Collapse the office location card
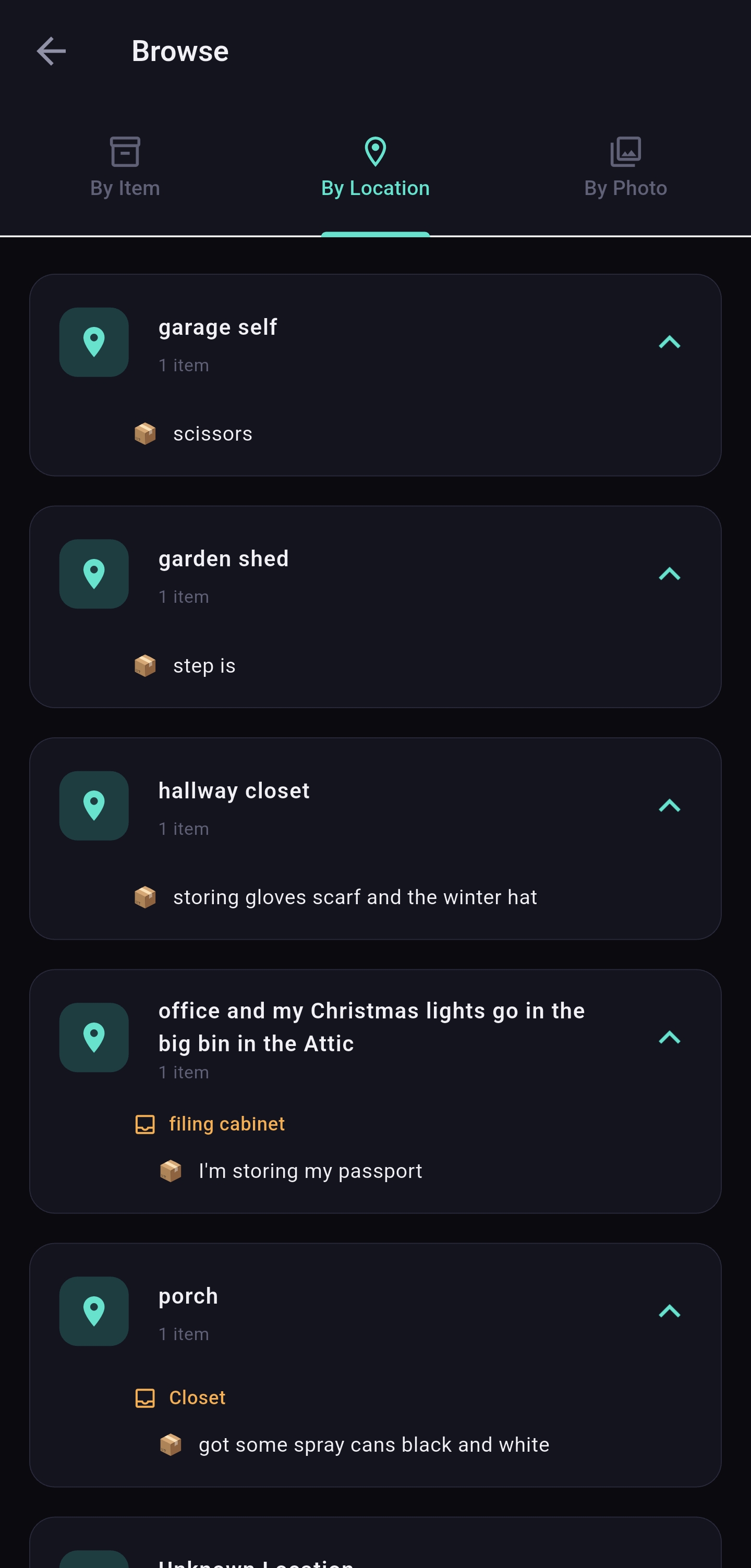This screenshot has height=1568, width=751. tap(669, 1037)
